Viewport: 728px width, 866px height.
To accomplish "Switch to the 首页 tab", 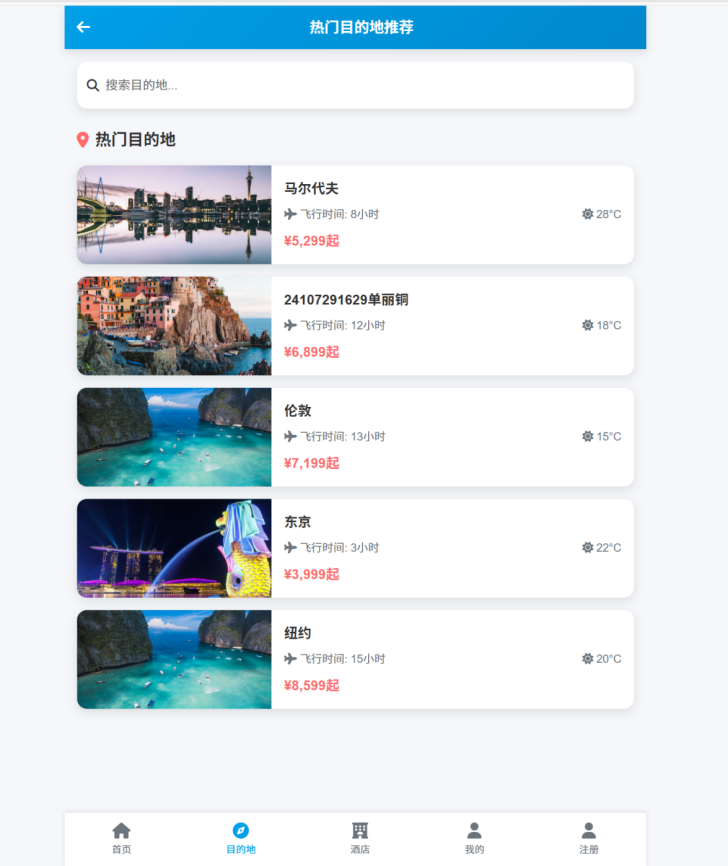I will click(121, 838).
